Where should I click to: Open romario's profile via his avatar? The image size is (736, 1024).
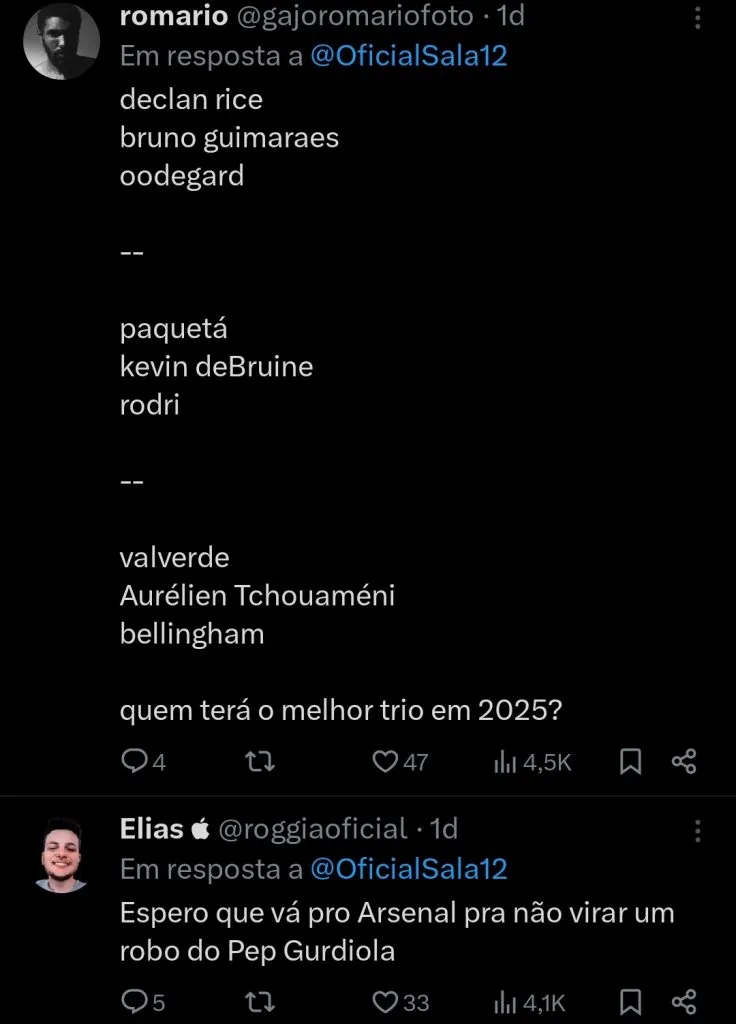(x=61, y=40)
